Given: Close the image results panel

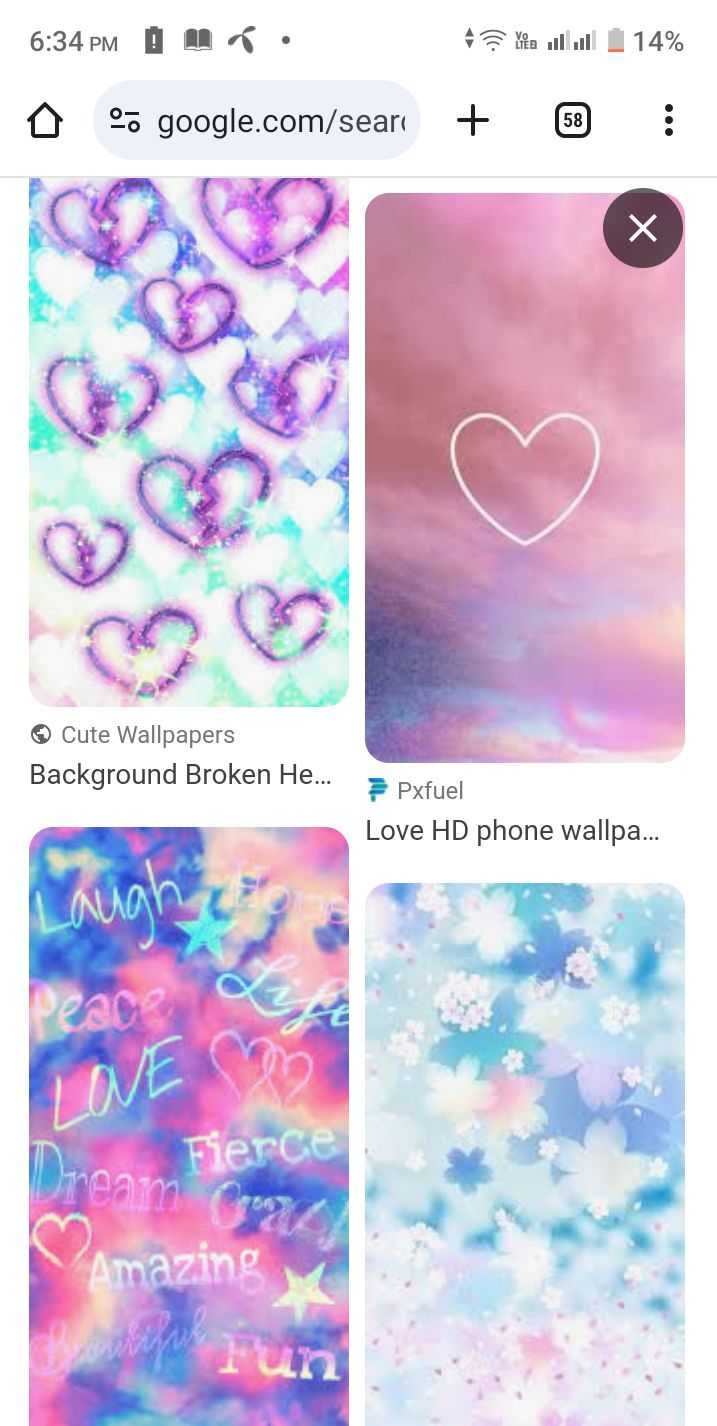Looking at the screenshot, I should [642, 228].
